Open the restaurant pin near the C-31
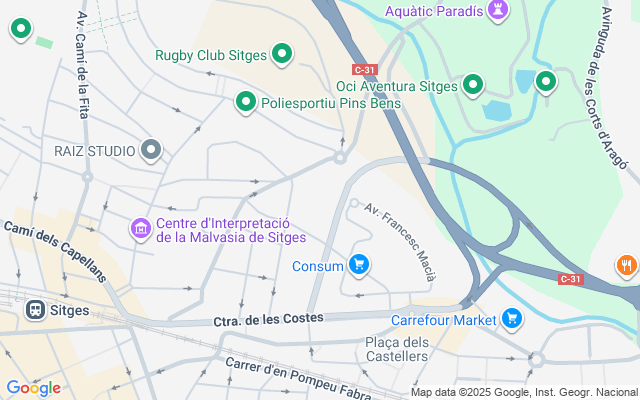This screenshot has height=400, width=640. (x=627, y=265)
